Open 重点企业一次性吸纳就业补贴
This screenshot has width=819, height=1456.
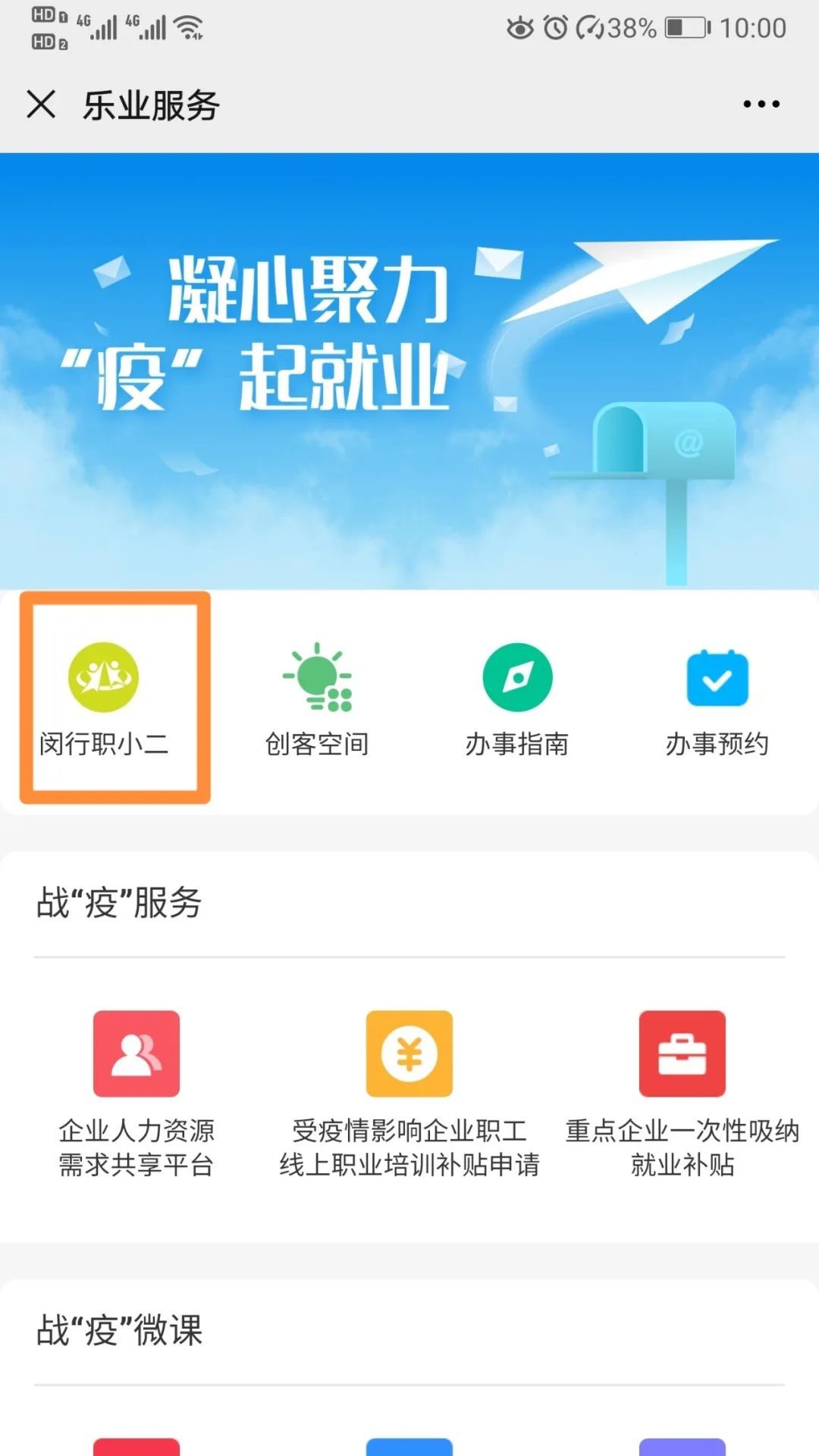tap(682, 1092)
